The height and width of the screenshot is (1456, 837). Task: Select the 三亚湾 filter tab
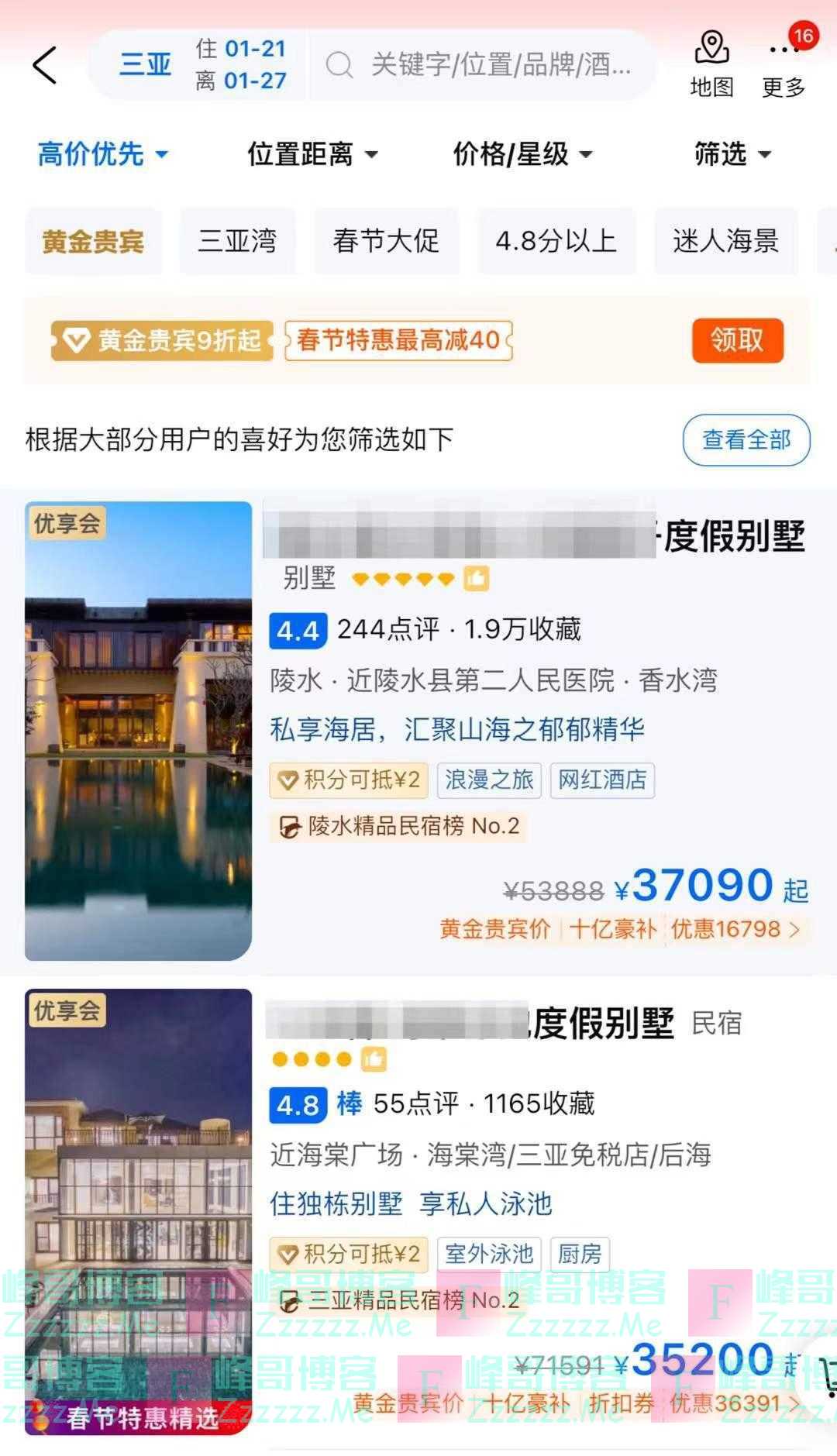click(x=236, y=242)
